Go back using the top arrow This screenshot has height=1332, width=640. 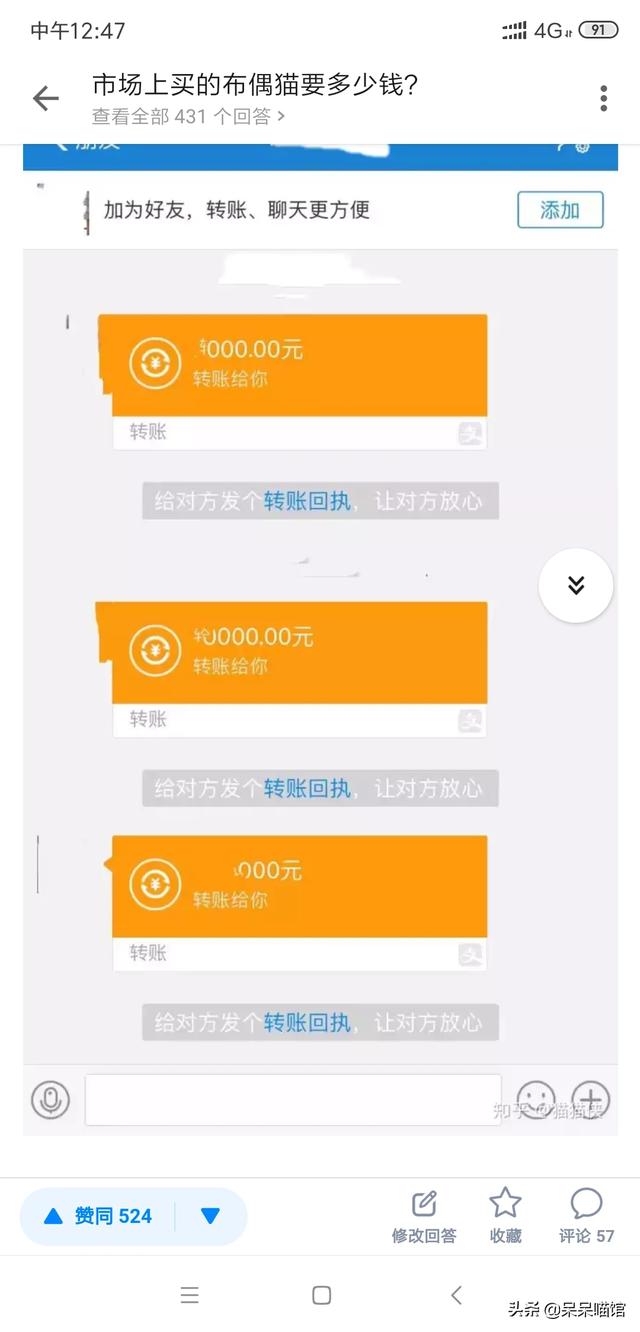coord(46,98)
